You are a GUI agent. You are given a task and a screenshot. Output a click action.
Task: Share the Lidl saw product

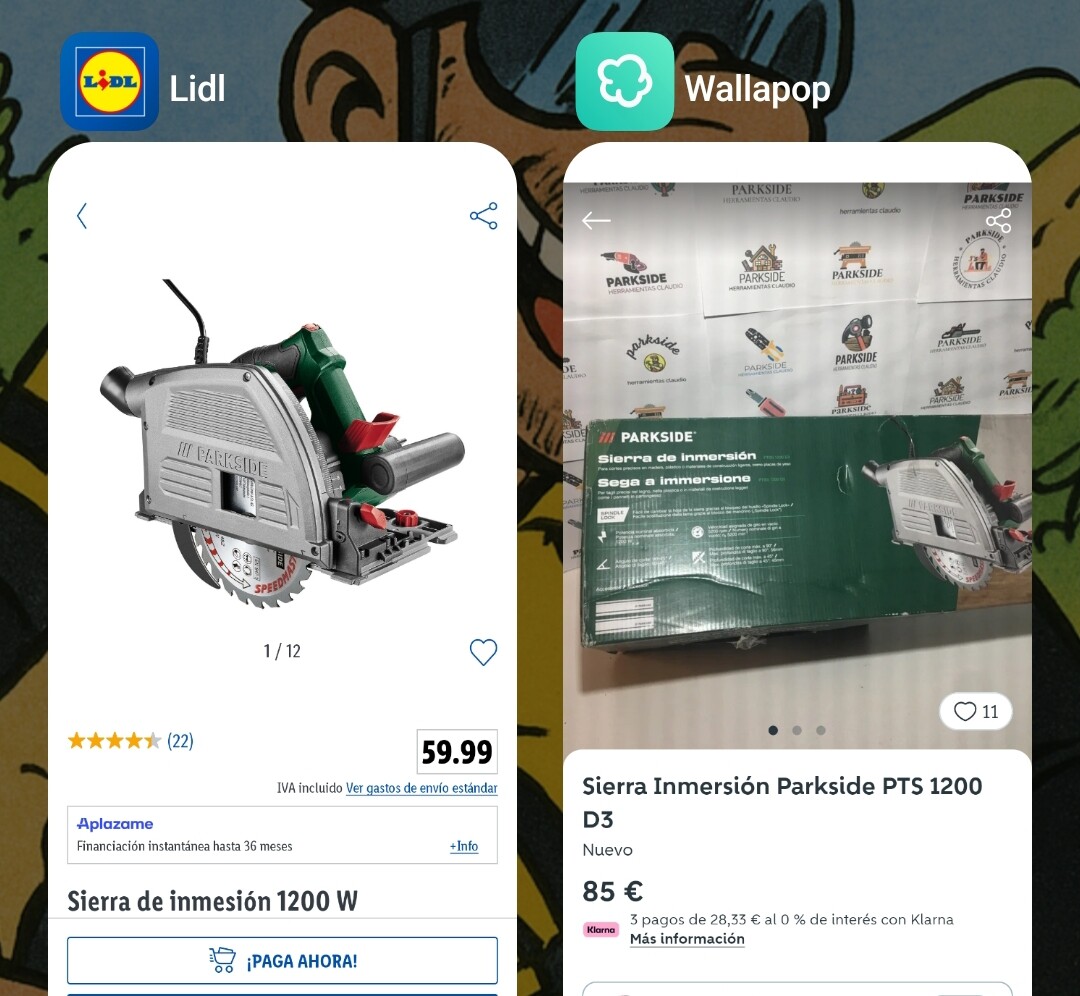point(483,216)
